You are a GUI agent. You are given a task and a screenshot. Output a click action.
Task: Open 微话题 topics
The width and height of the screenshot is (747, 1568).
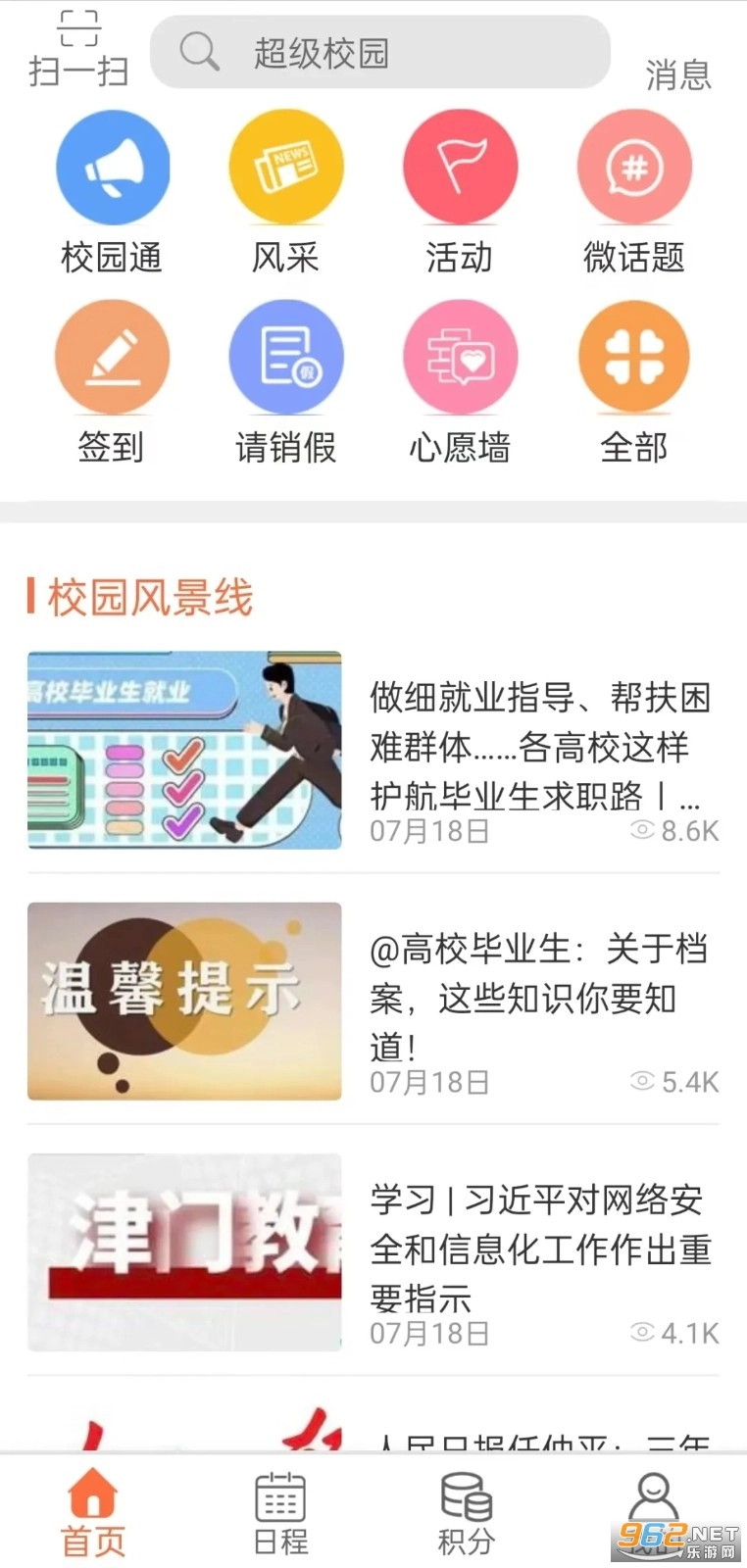point(634,192)
